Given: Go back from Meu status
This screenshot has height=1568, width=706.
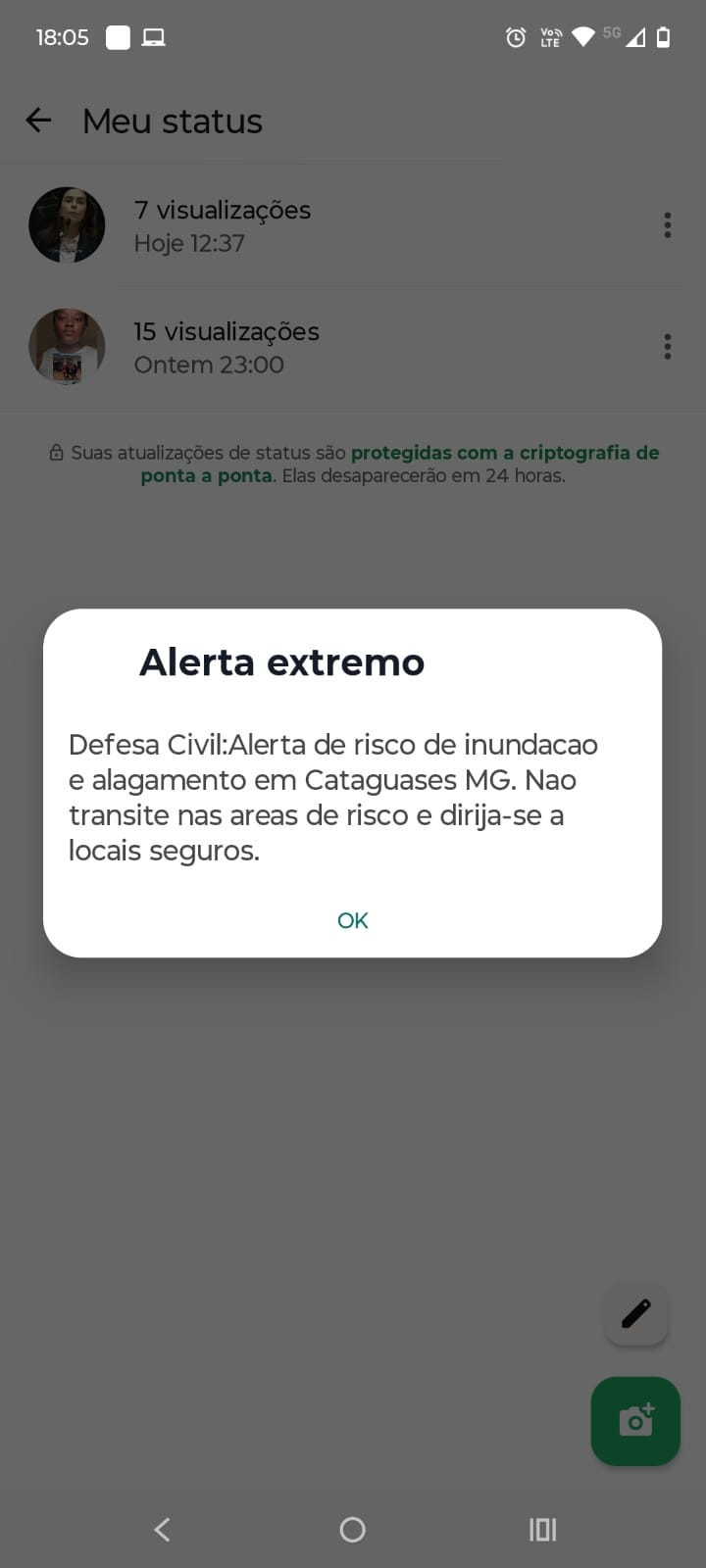Looking at the screenshot, I should [x=38, y=121].
